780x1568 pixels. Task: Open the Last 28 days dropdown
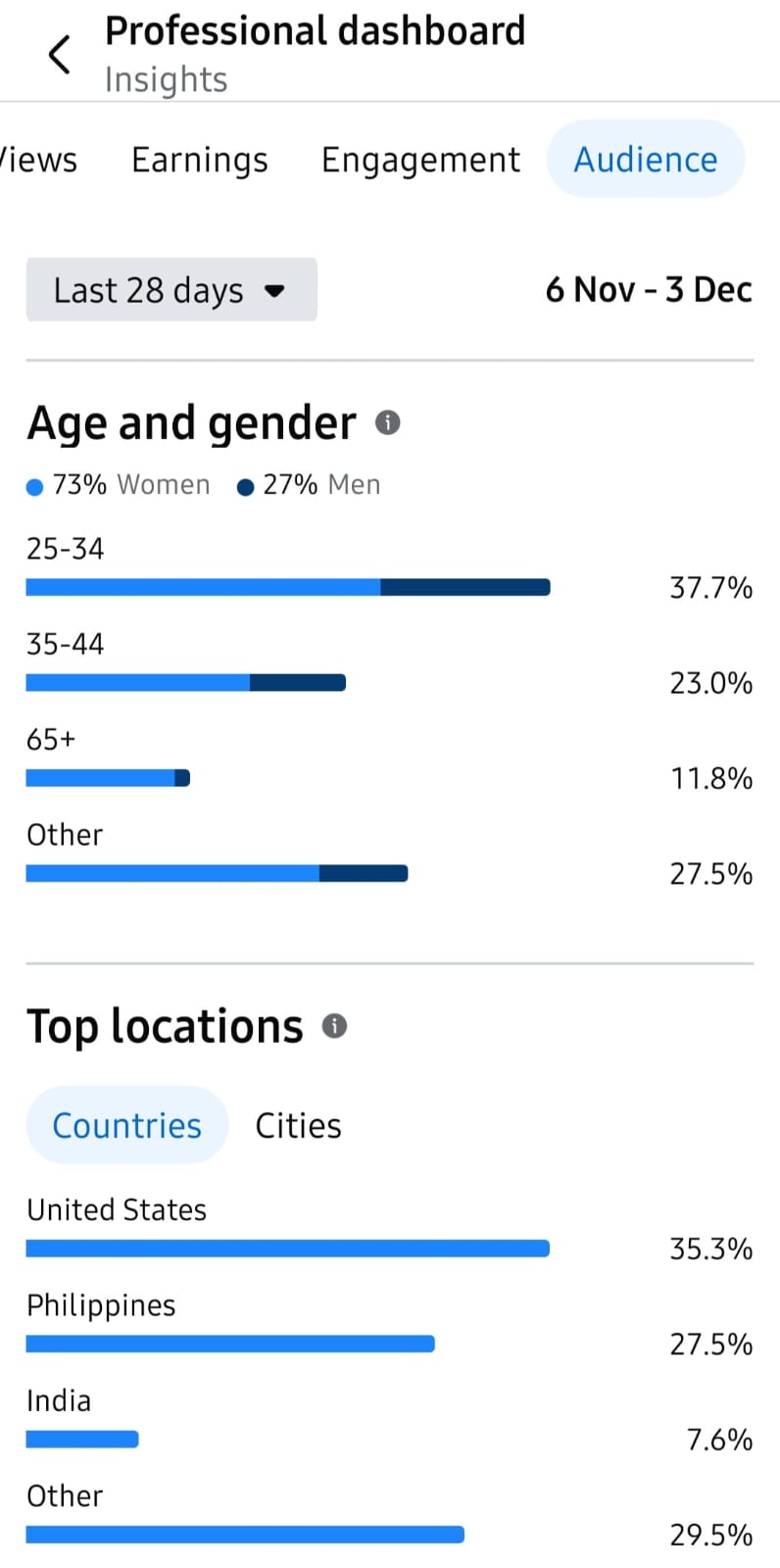pyautogui.click(x=171, y=289)
